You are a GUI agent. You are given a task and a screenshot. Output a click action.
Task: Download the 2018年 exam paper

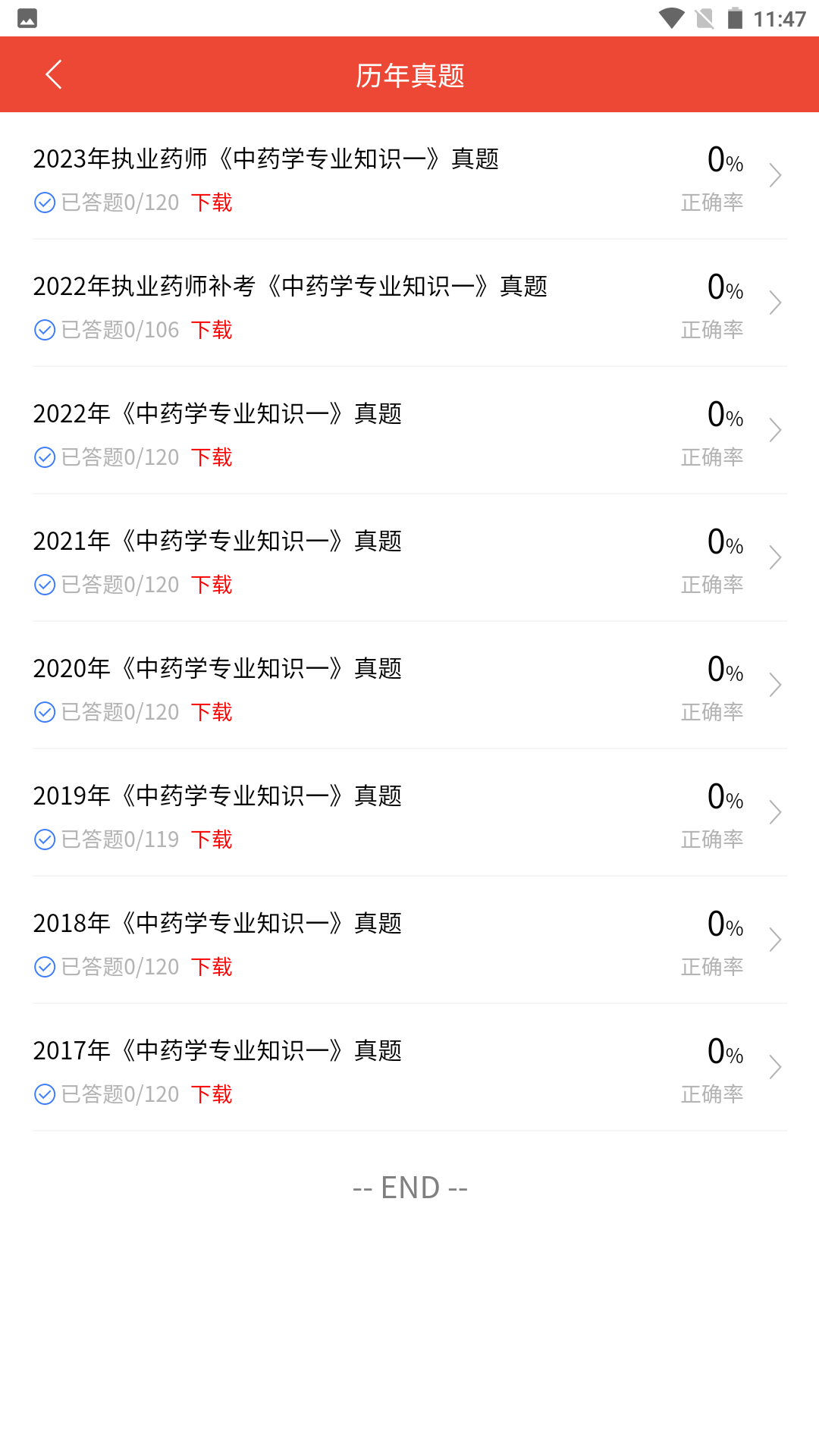[212, 967]
